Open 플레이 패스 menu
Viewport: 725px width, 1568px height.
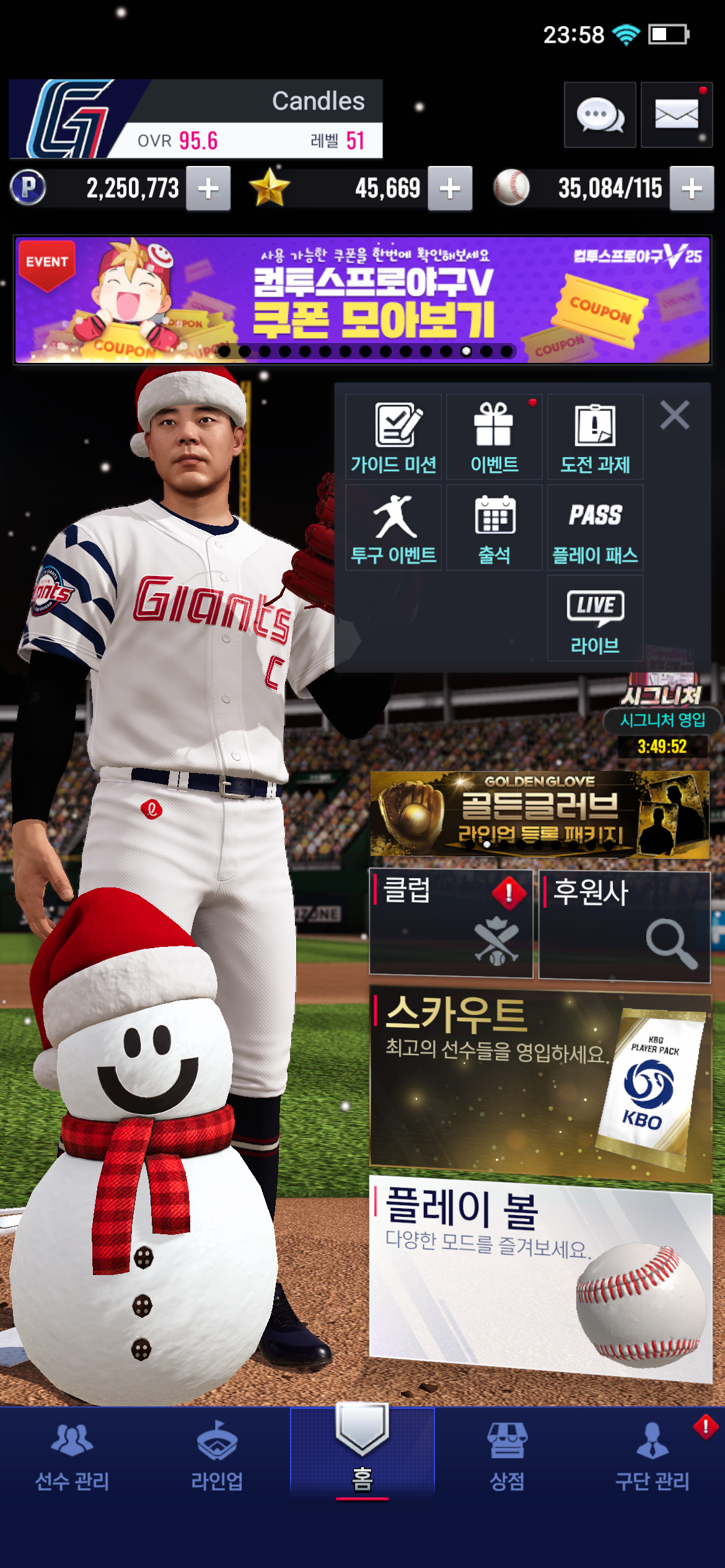(595, 528)
